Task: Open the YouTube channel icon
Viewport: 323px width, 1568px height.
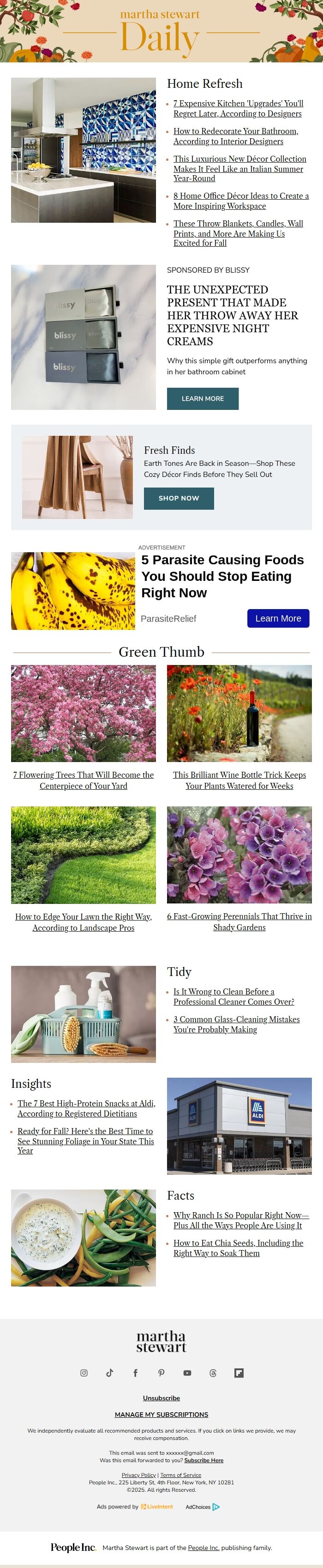Action: coord(187,1373)
